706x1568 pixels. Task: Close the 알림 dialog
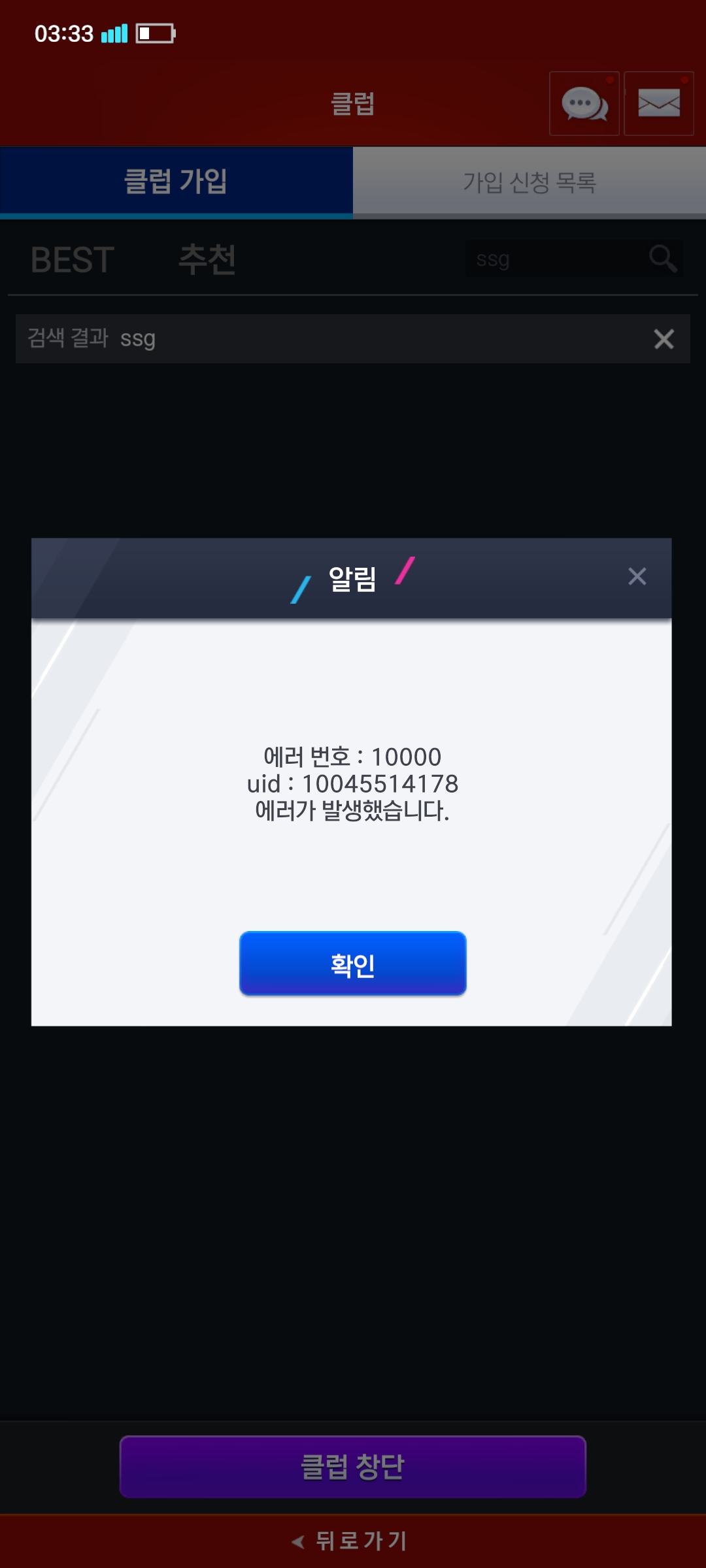click(637, 576)
